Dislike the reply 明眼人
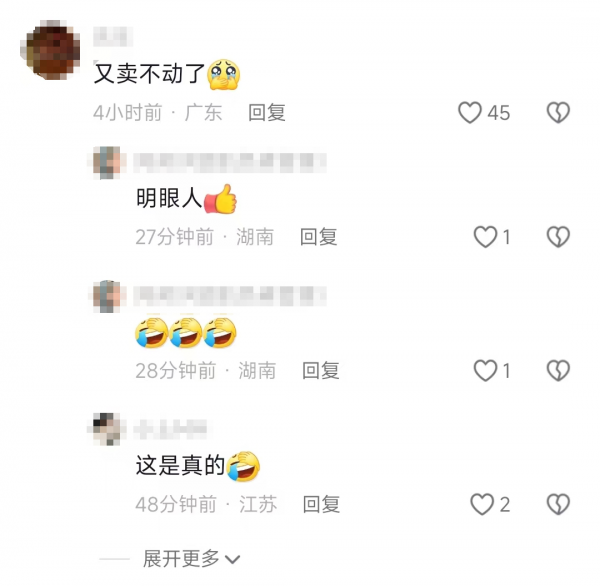Viewport: 600px width, 586px height. coord(558,237)
